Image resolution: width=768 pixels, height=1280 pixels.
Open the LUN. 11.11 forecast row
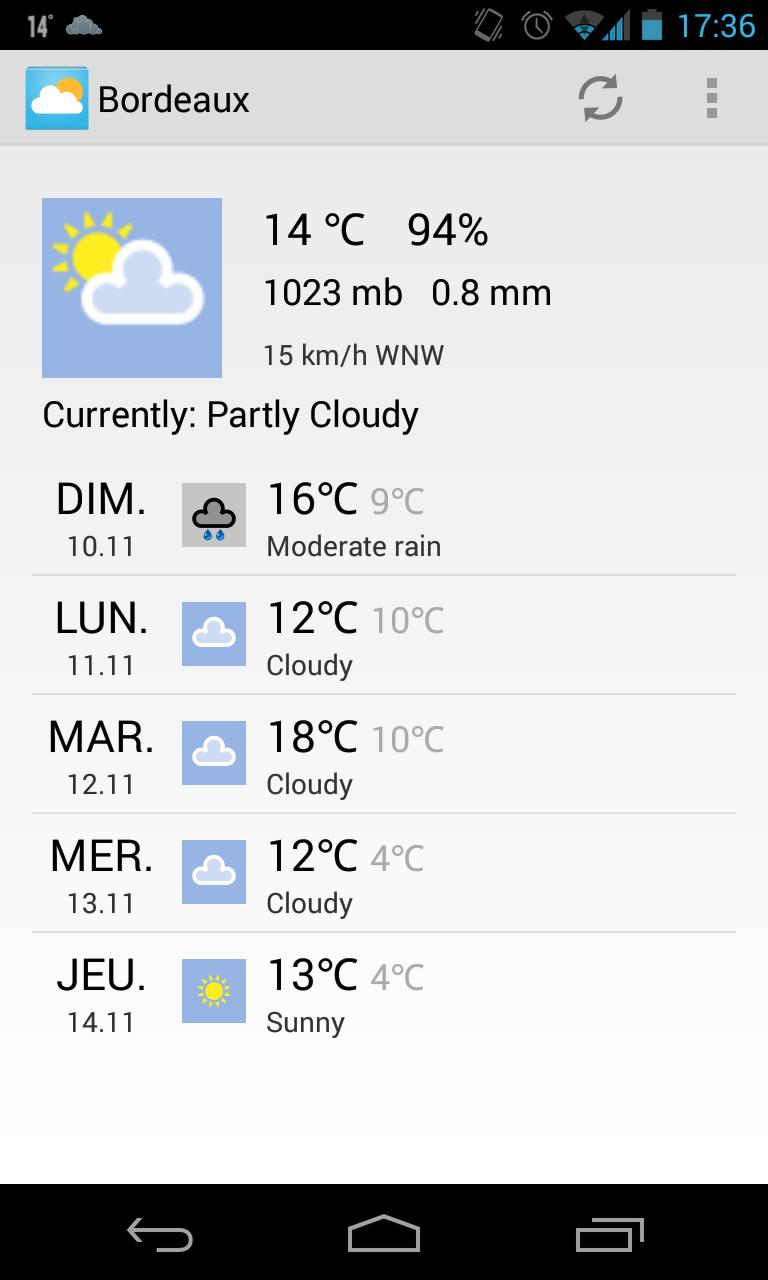[x=384, y=635]
